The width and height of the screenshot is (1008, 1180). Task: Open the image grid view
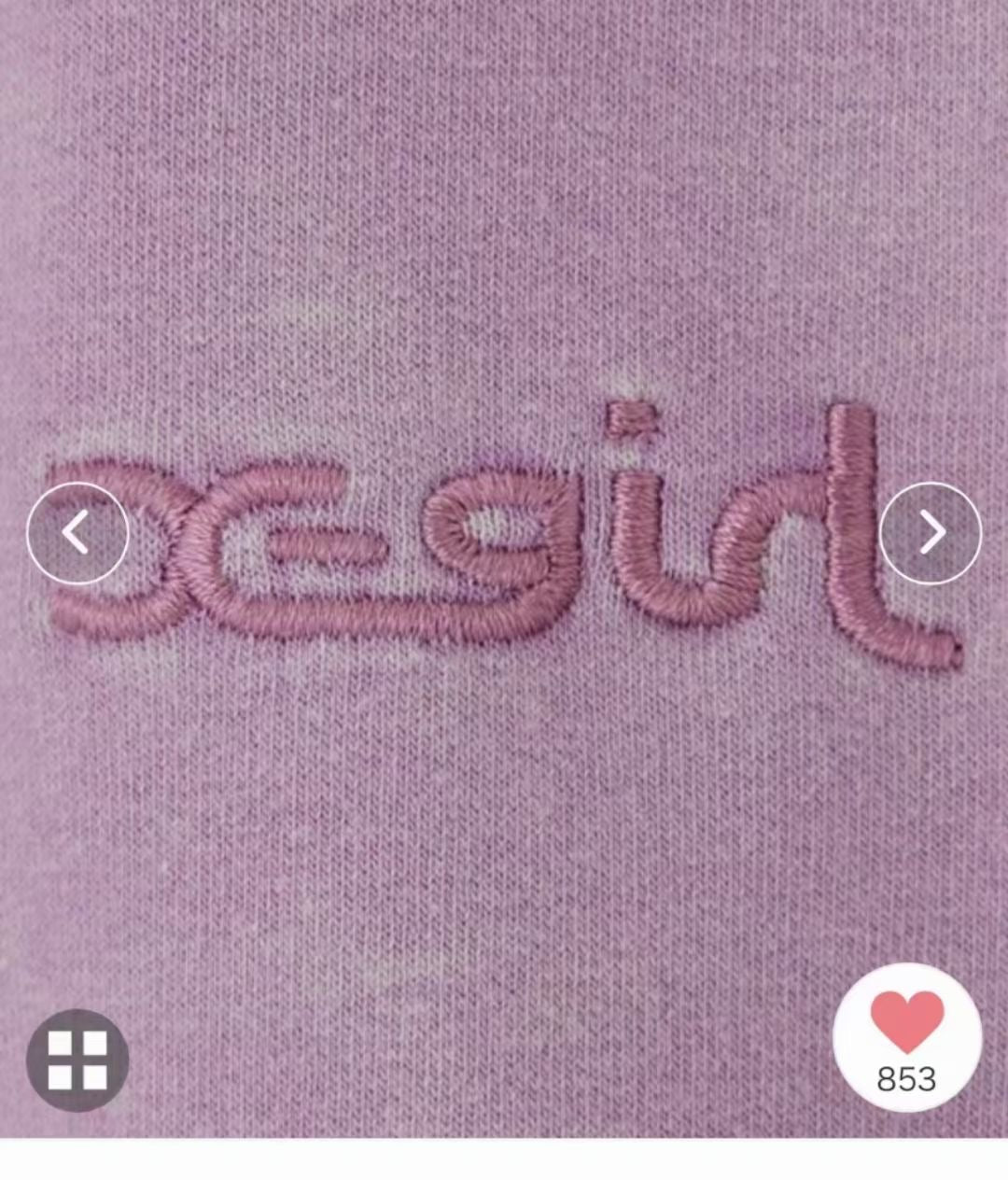(77, 1060)
